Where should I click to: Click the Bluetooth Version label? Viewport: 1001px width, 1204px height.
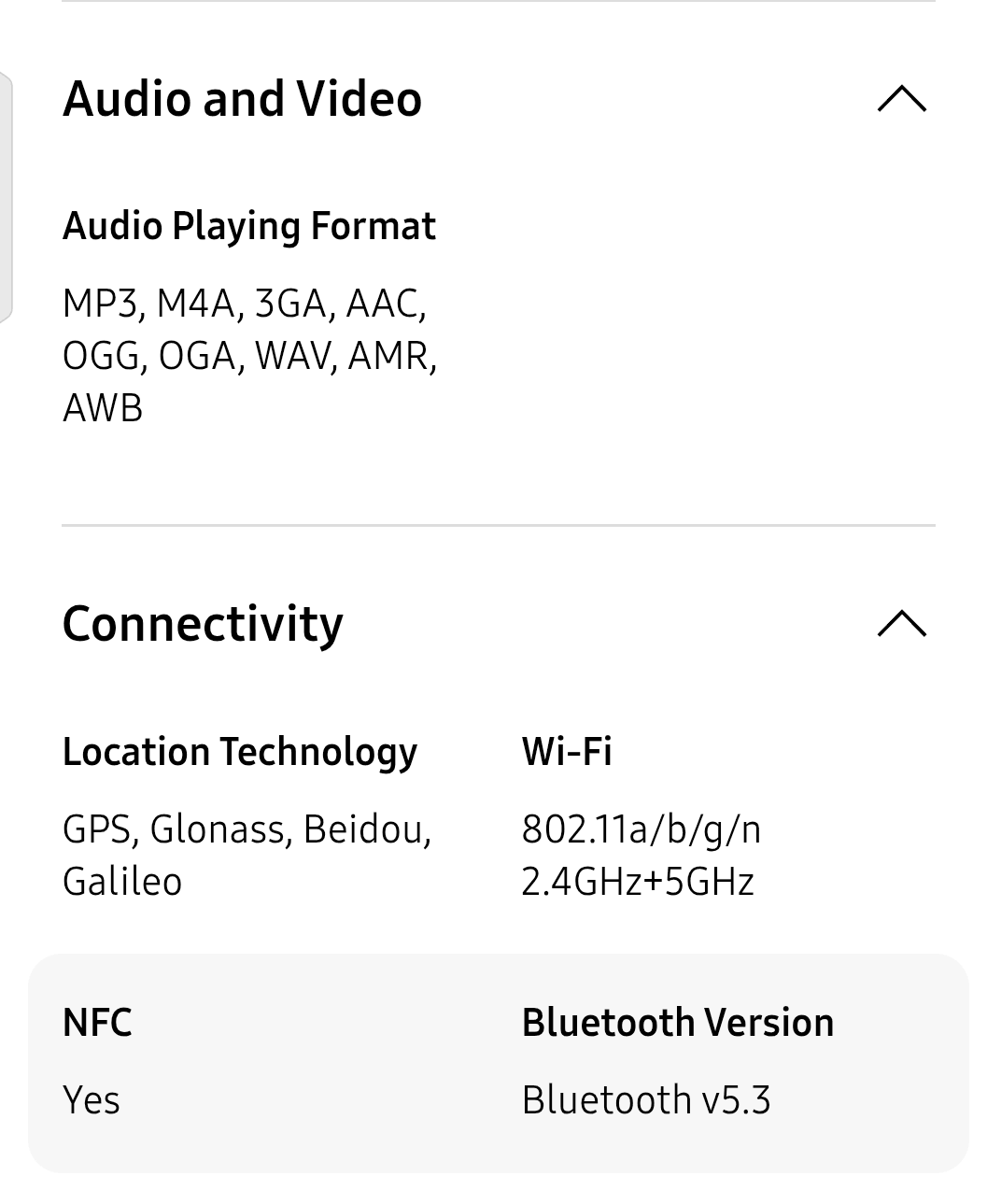click(677, 1021)
